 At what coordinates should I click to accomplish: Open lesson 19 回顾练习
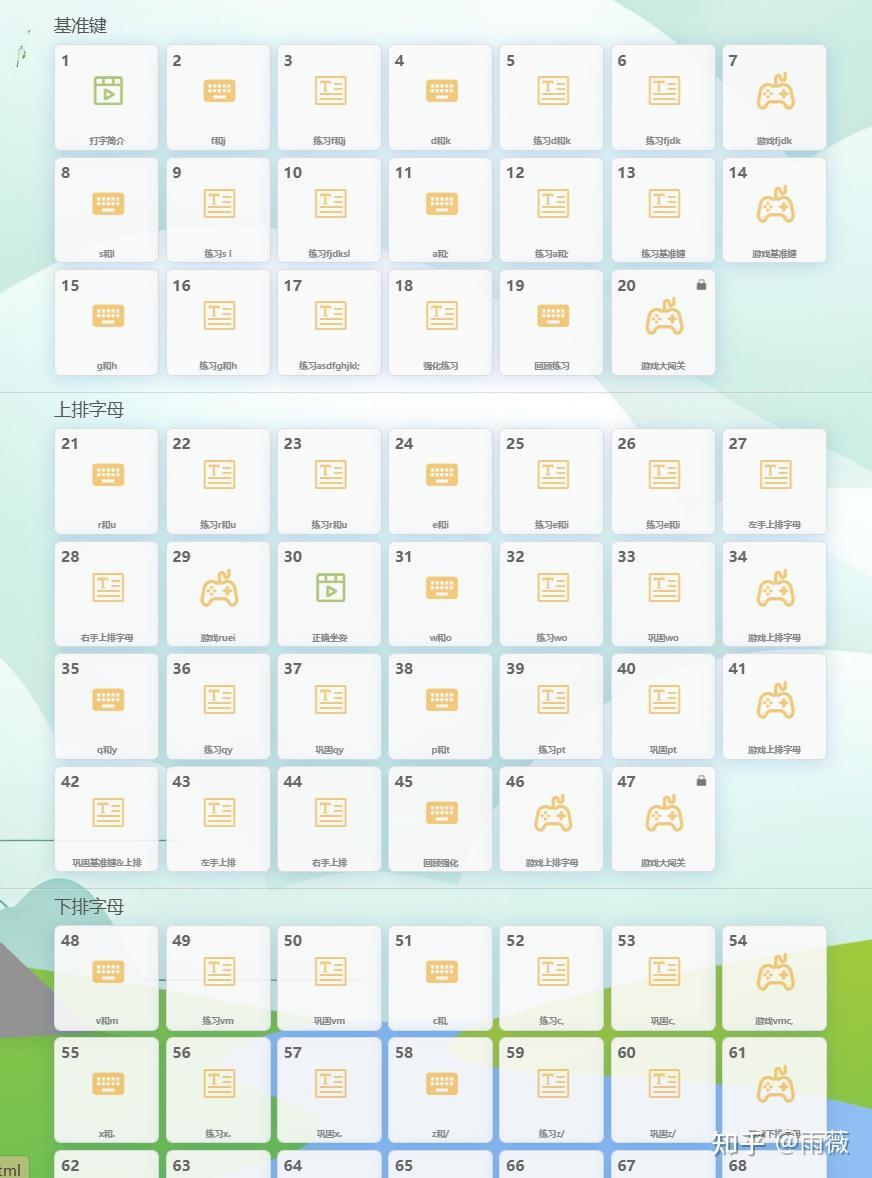(x=552, y=322)
